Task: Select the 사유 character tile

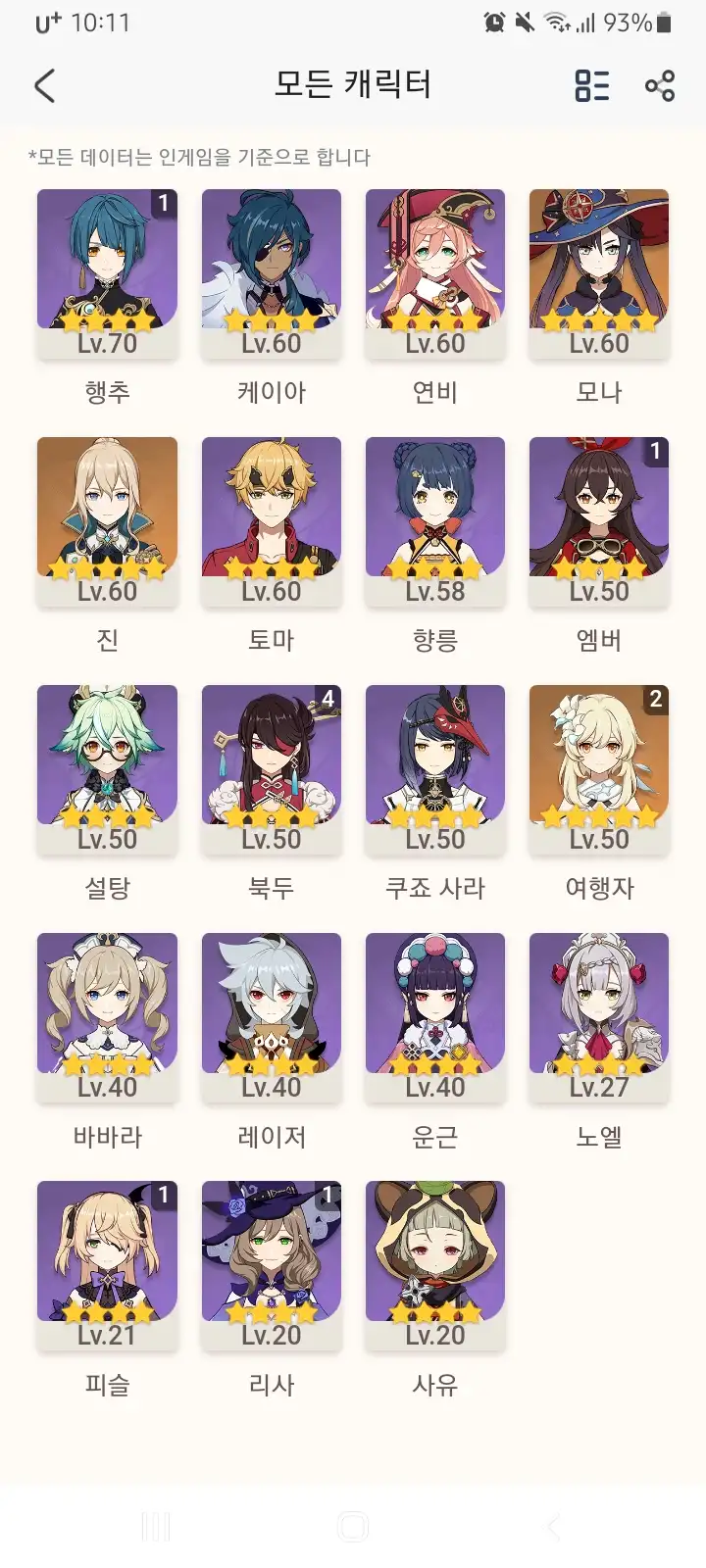Action: point(435,1266)
